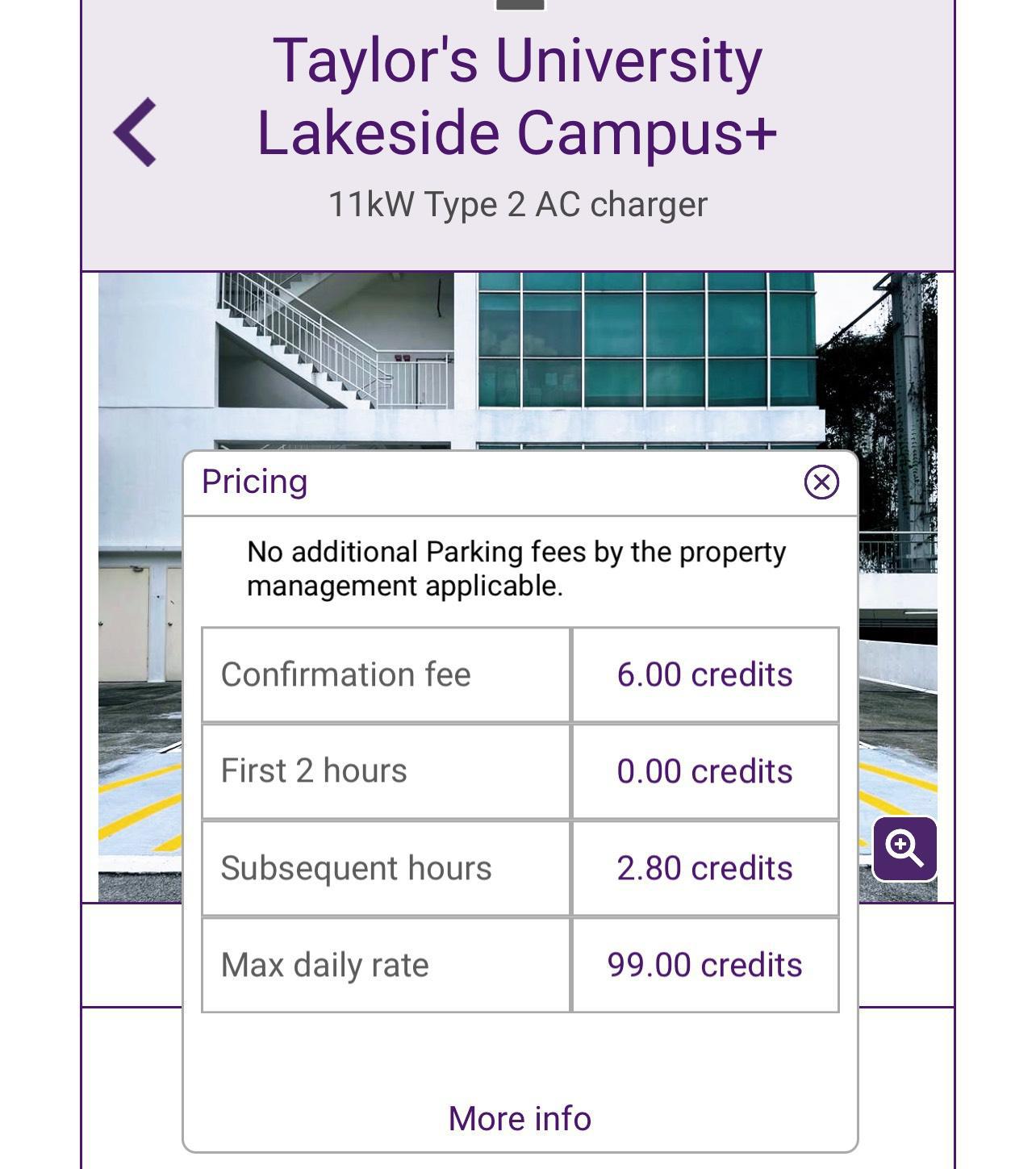Viewport: 1036px width, 1169px height.
Task: Tap the 11kW Type 2 AC charger subtitle
Action: click(519, 205)
